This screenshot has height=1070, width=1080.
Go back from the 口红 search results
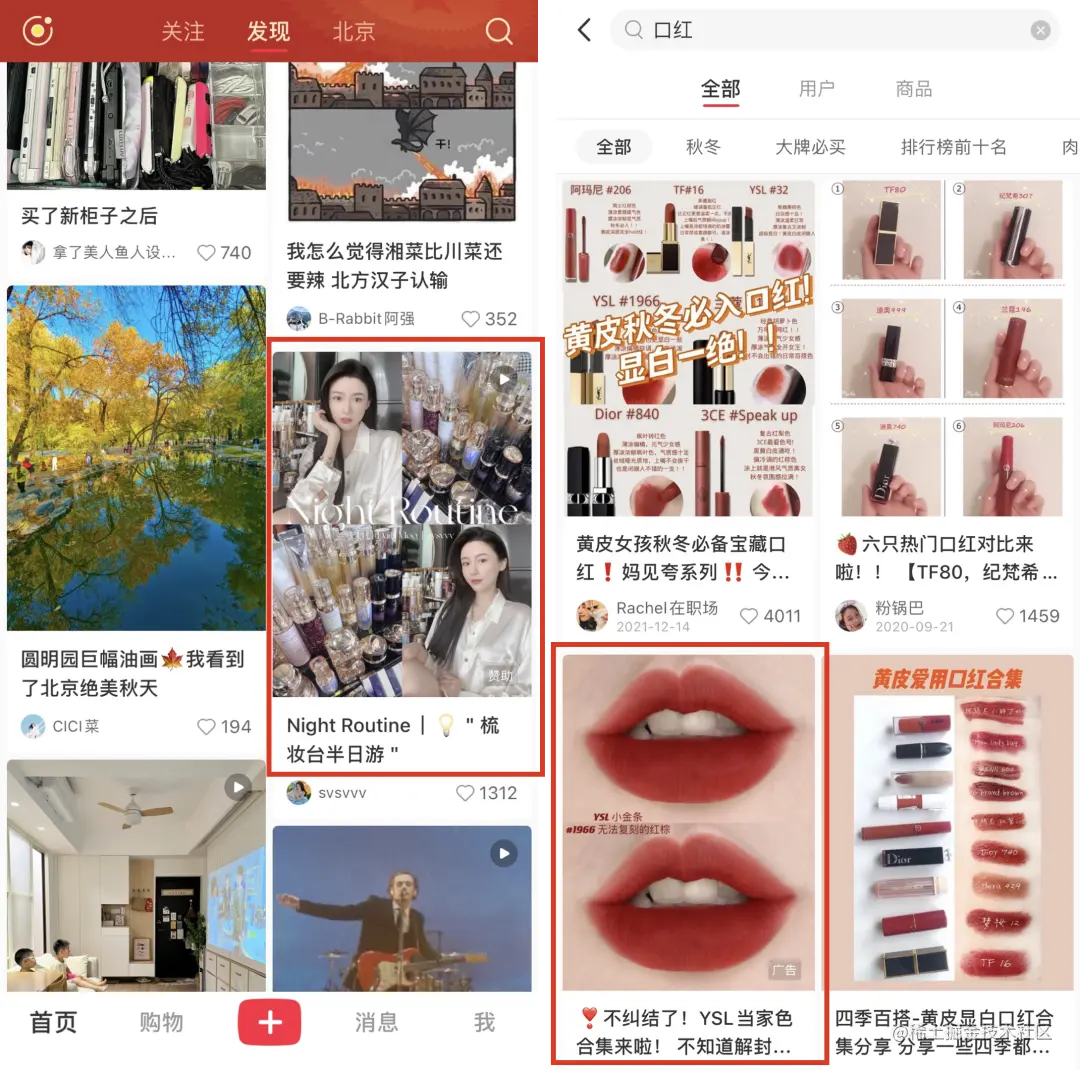tap(585, 31)
